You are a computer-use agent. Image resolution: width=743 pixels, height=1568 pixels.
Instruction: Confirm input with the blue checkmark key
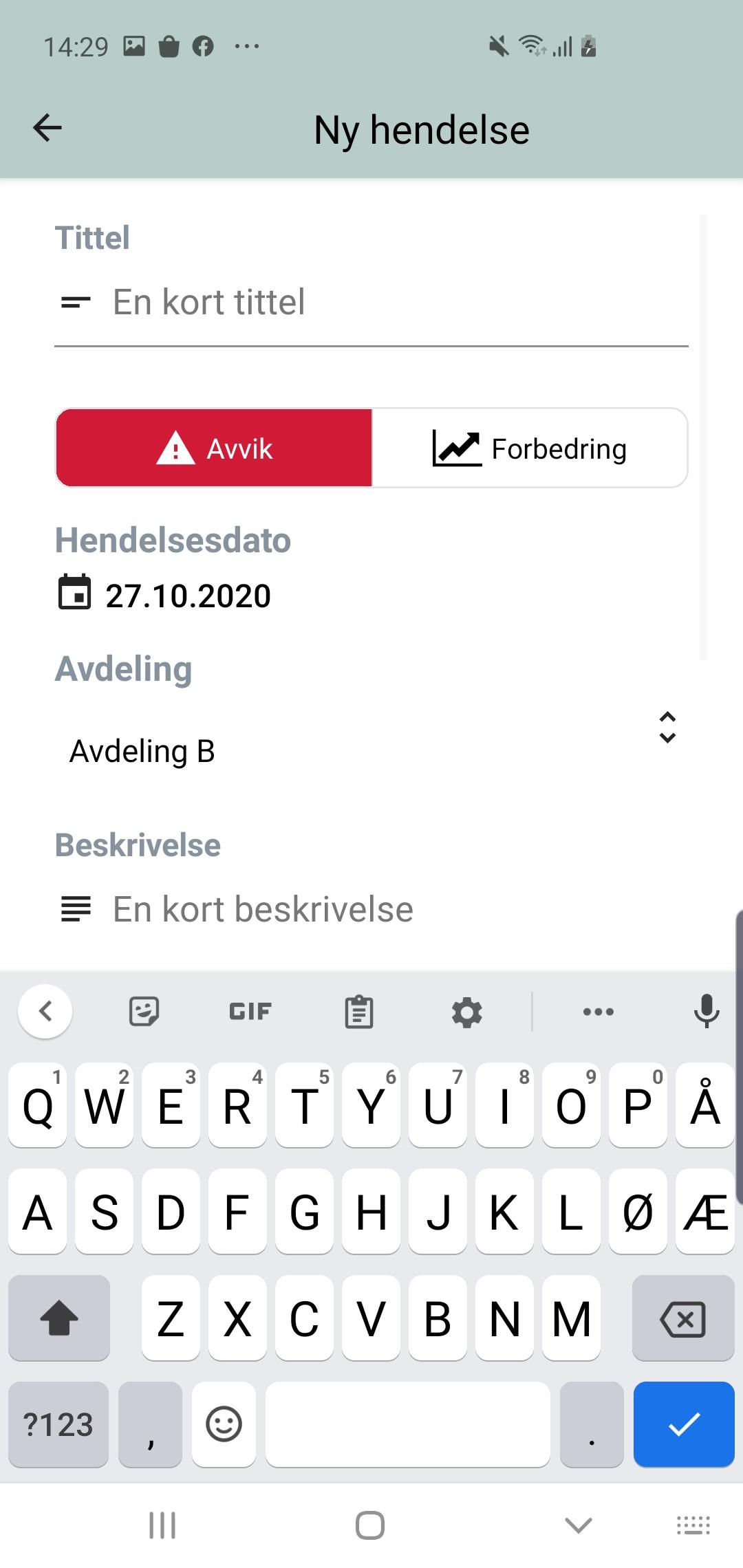click(x=684, y=1424)
